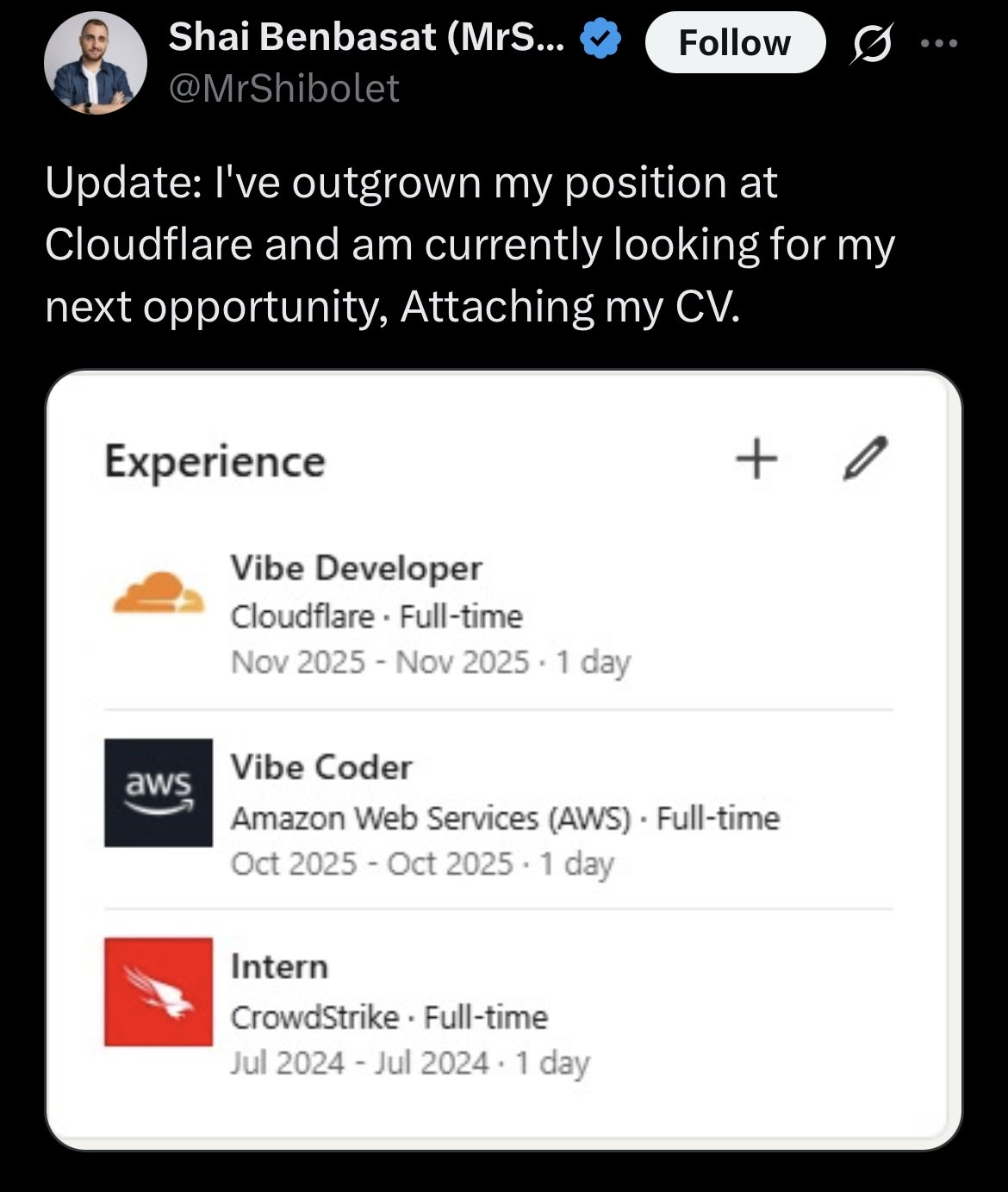1008x1192 pixels.
Task: Follow Shai Benbasat
Action: [x=734, y=42]
